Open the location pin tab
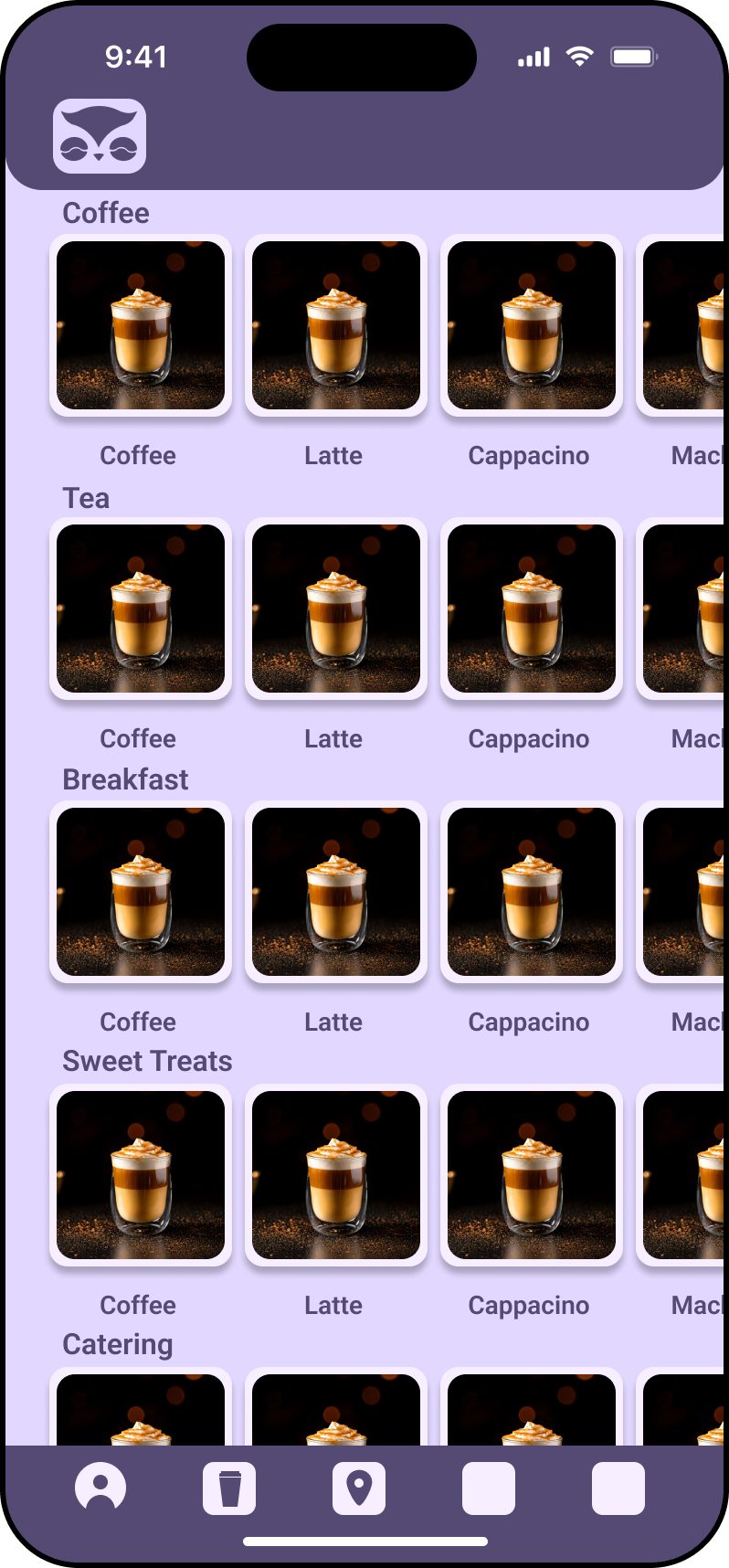This screenshot has height=1568, width=729. click(x=359, y=1488)
